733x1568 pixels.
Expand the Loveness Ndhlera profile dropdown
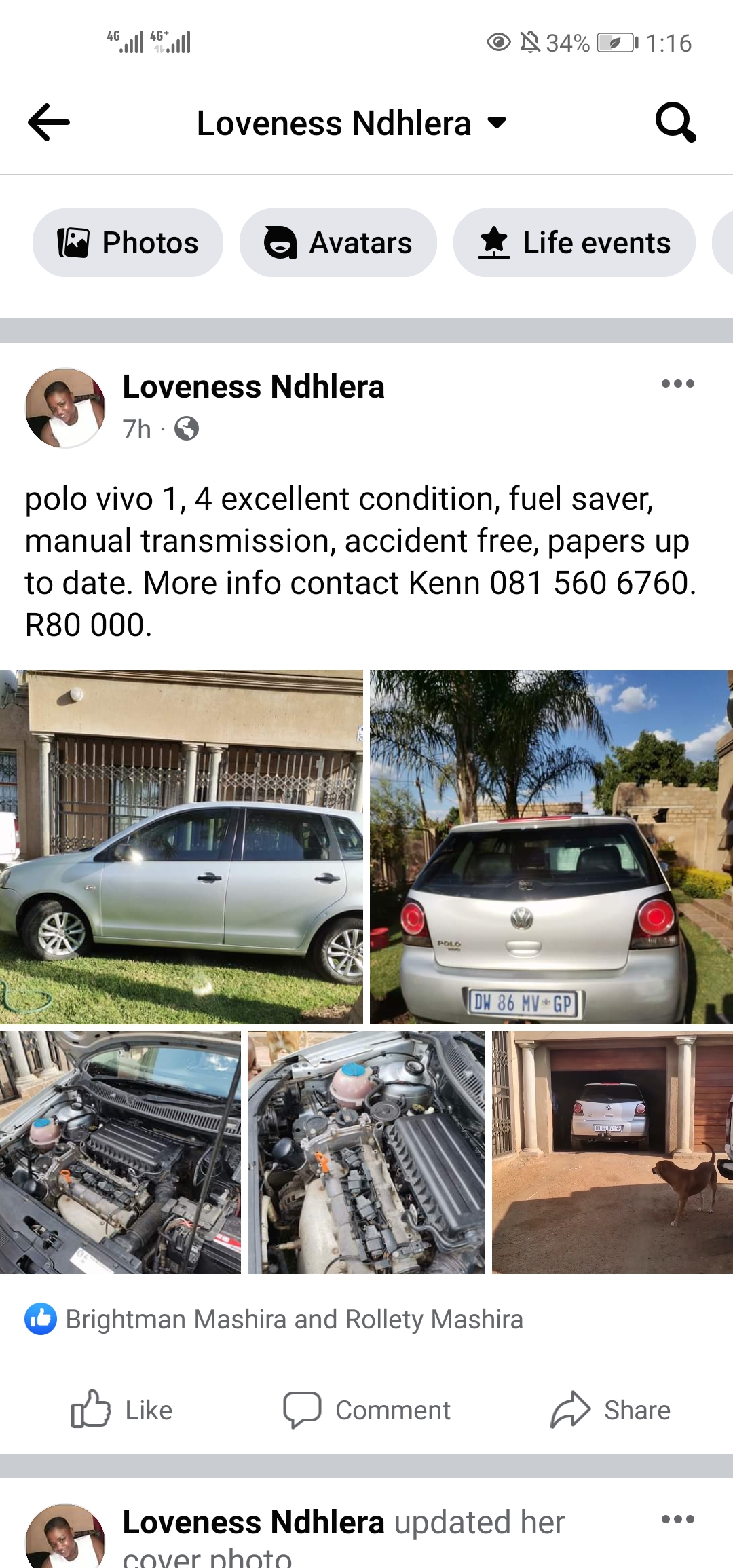pos(497,123)
